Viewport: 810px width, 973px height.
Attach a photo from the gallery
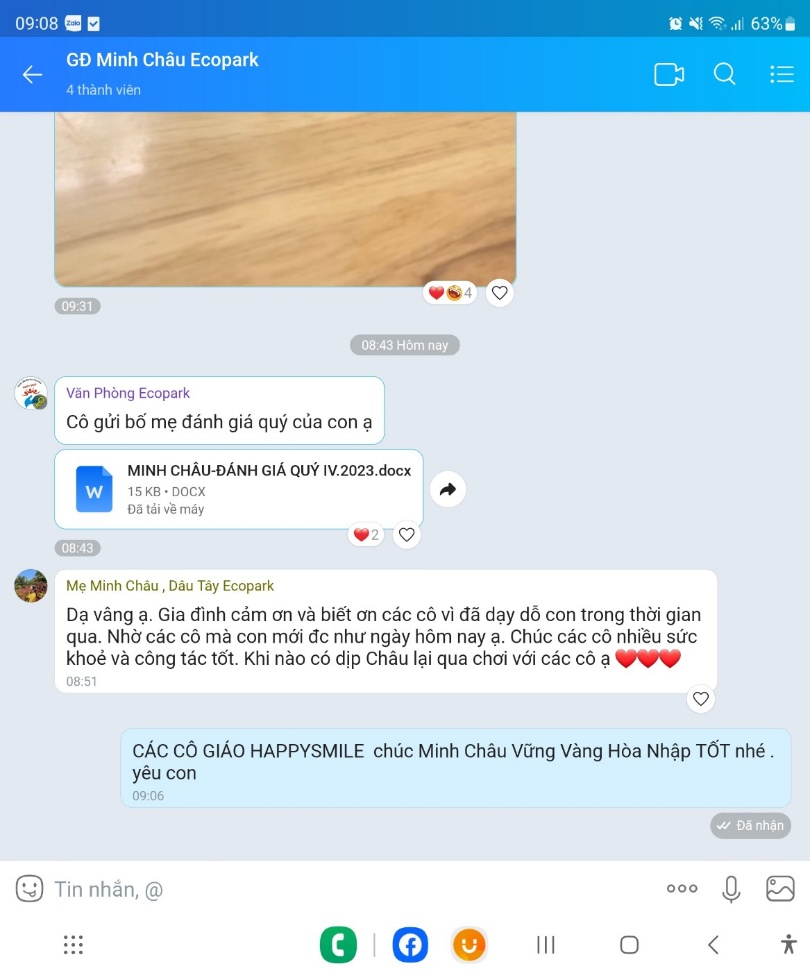[780, 888]
